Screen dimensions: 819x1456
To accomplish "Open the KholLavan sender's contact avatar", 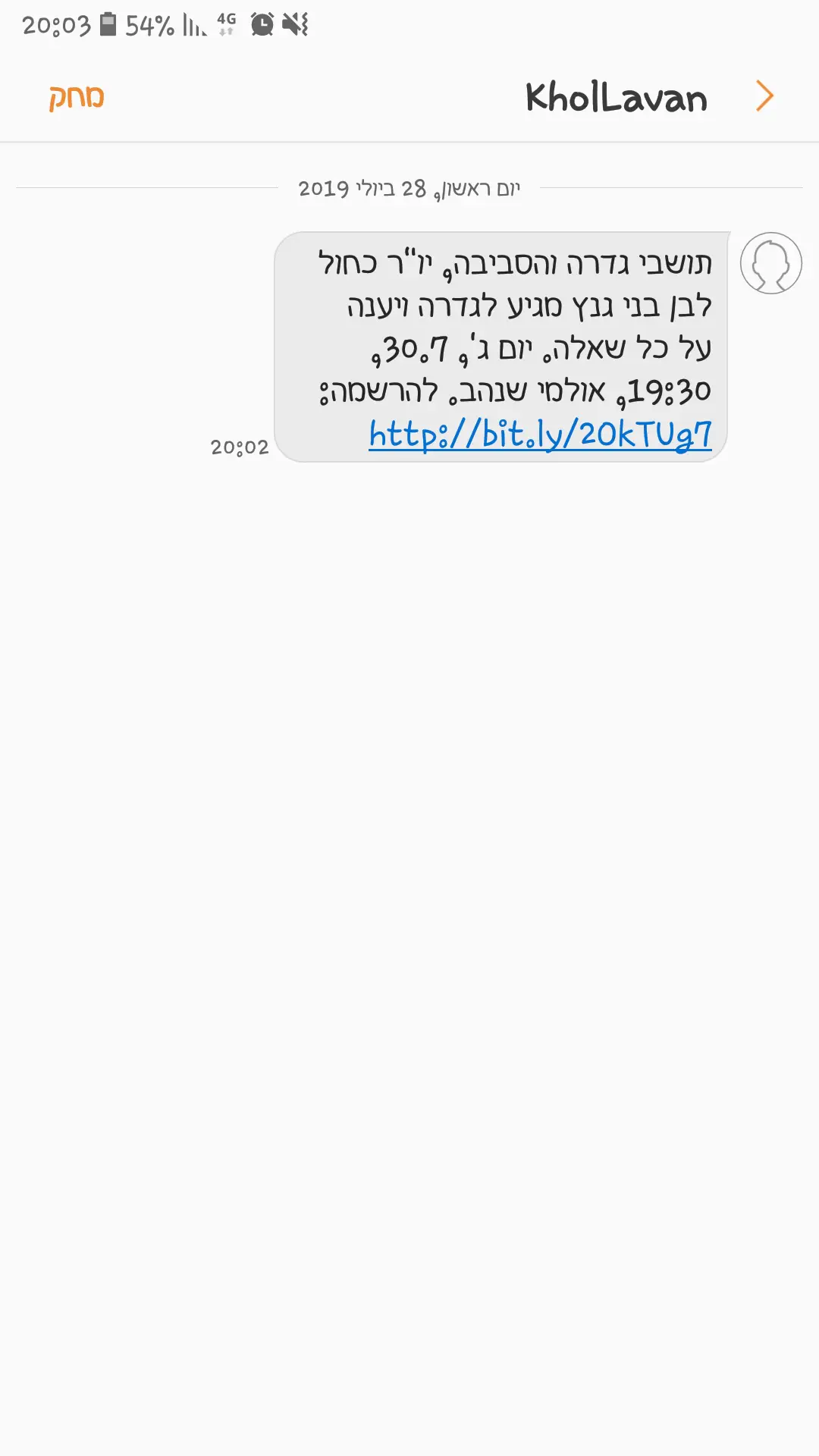I will pyautogui.click(x=770, y=263).
